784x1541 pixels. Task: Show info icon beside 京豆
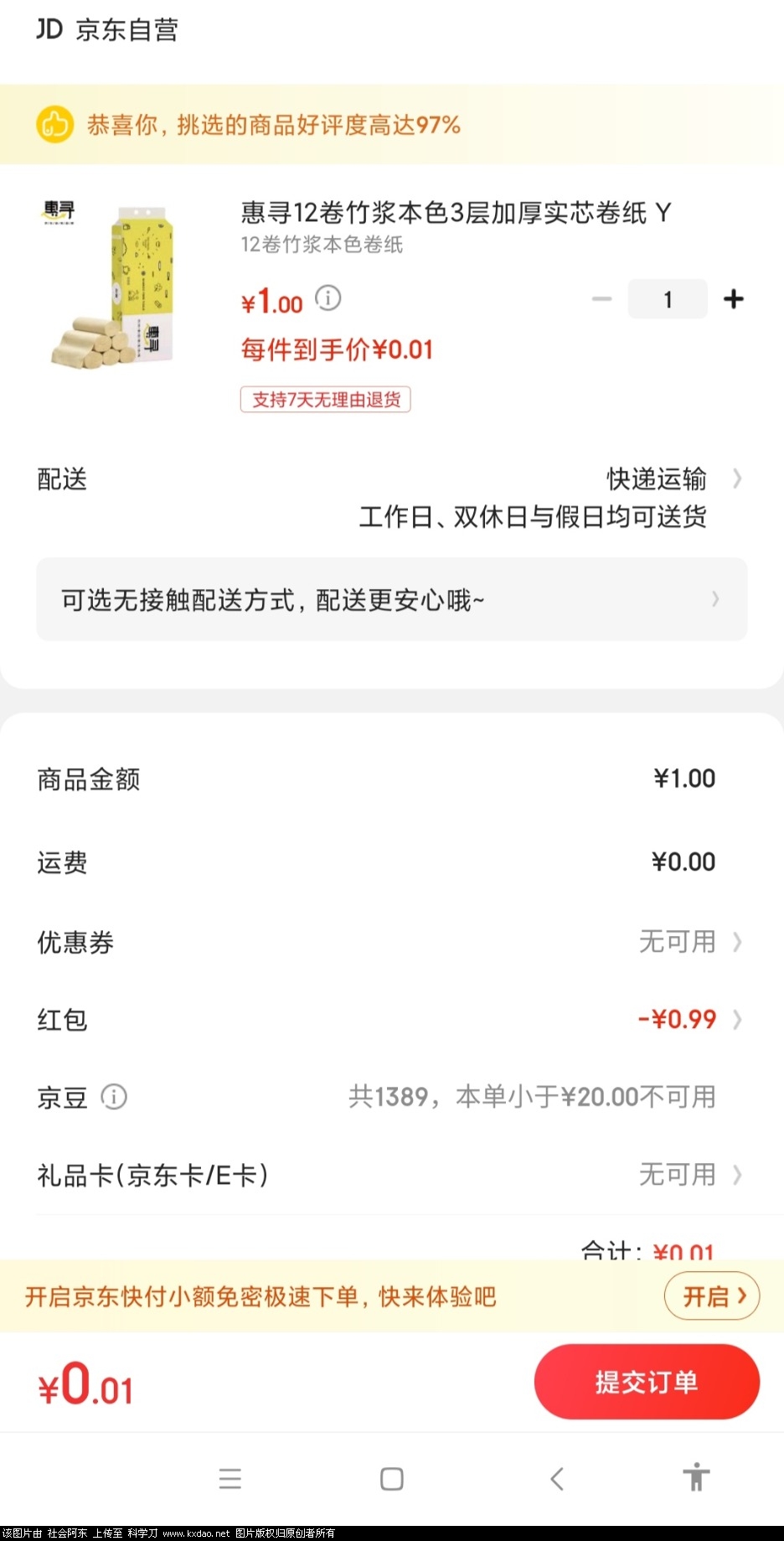tap(114, 1097)
